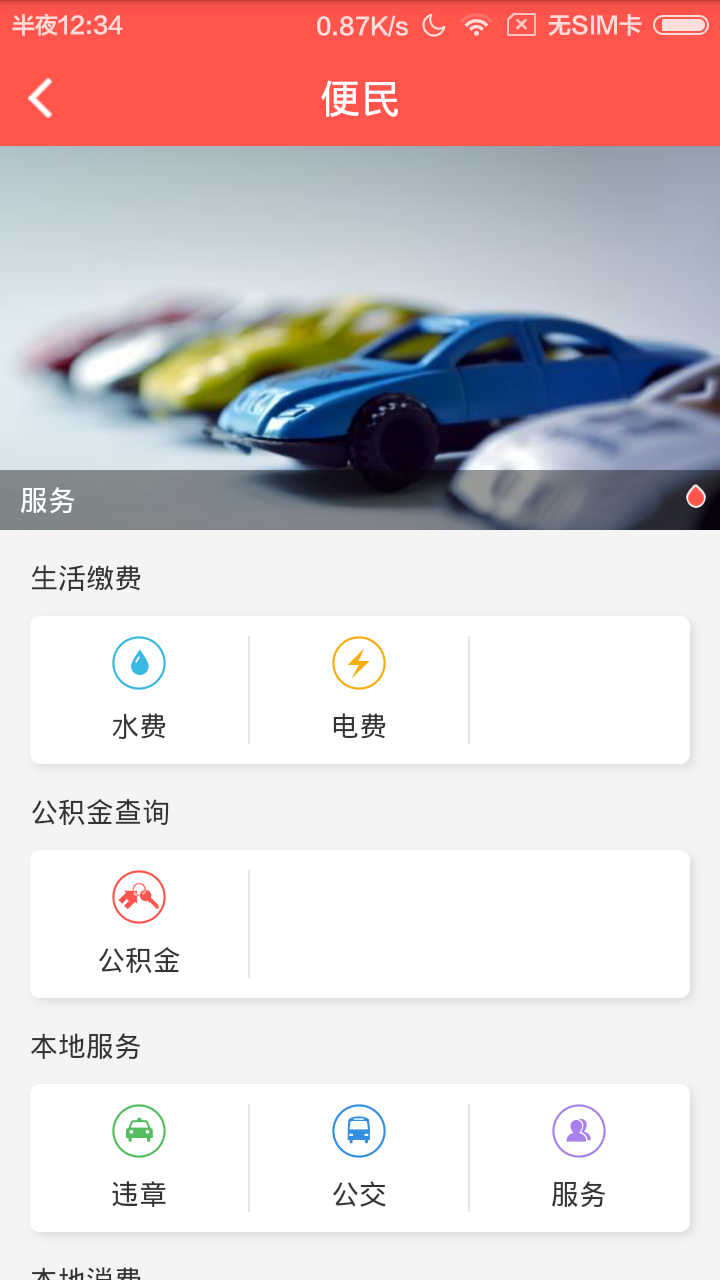This screenshot has width=720, height=1280.
Task: Check 违章 traffic violations
Action: point(139,1158)
